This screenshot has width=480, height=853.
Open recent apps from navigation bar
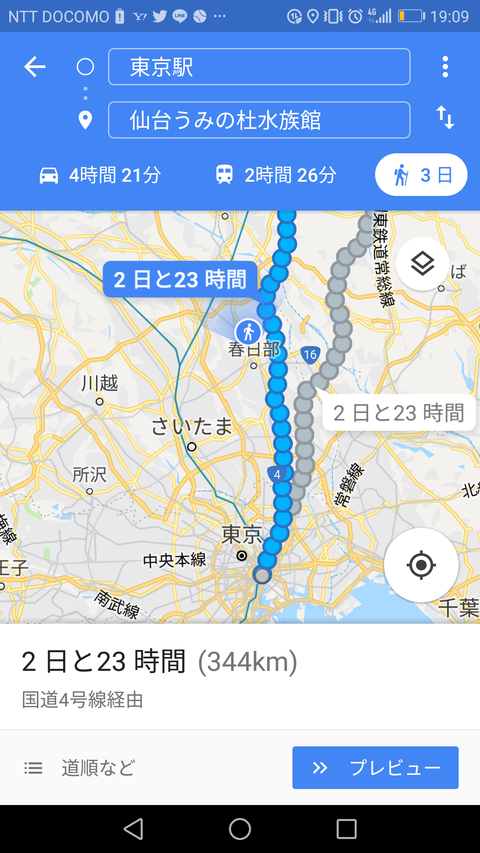pos(346,829)
